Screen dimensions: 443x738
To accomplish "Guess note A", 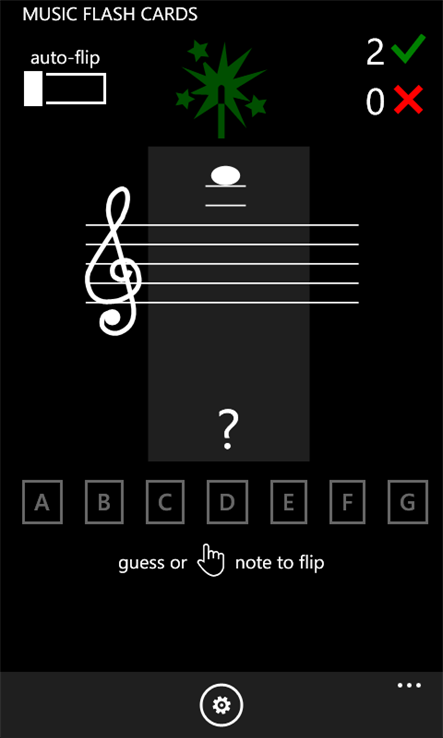I will [x=42, y=502].
